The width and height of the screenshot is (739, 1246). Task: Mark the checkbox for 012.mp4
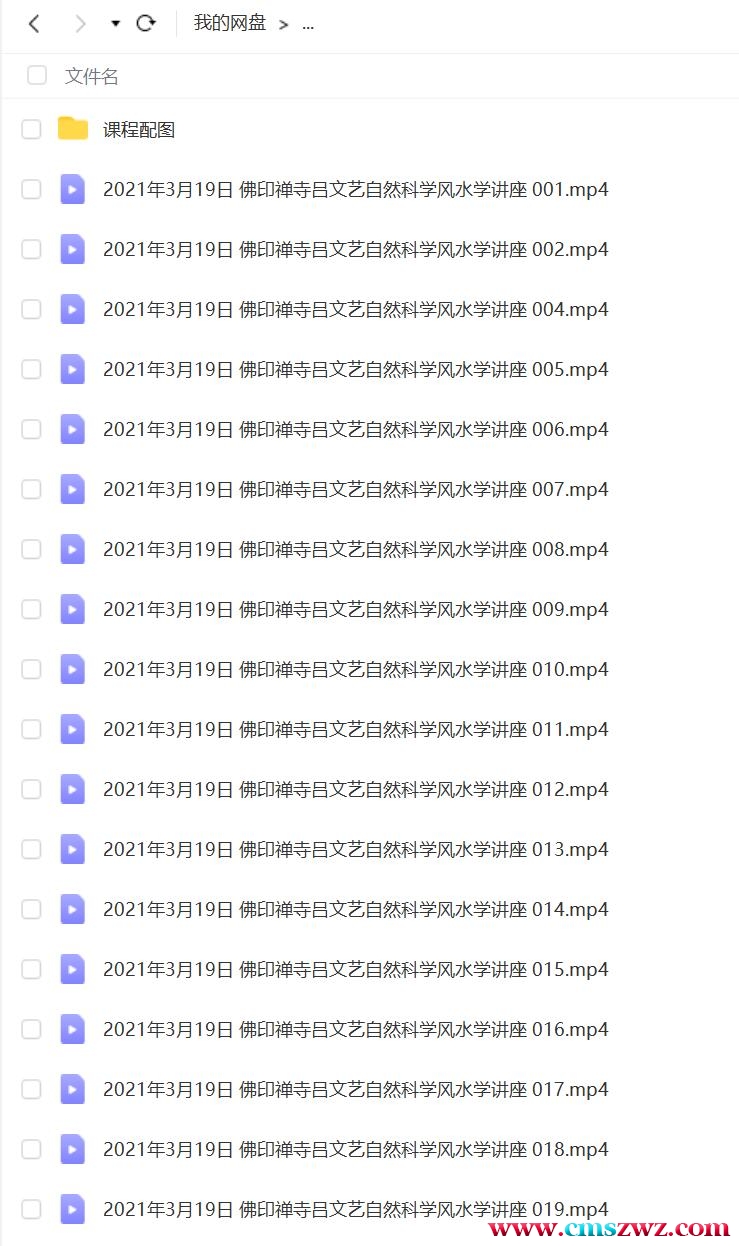coord(31,789)
